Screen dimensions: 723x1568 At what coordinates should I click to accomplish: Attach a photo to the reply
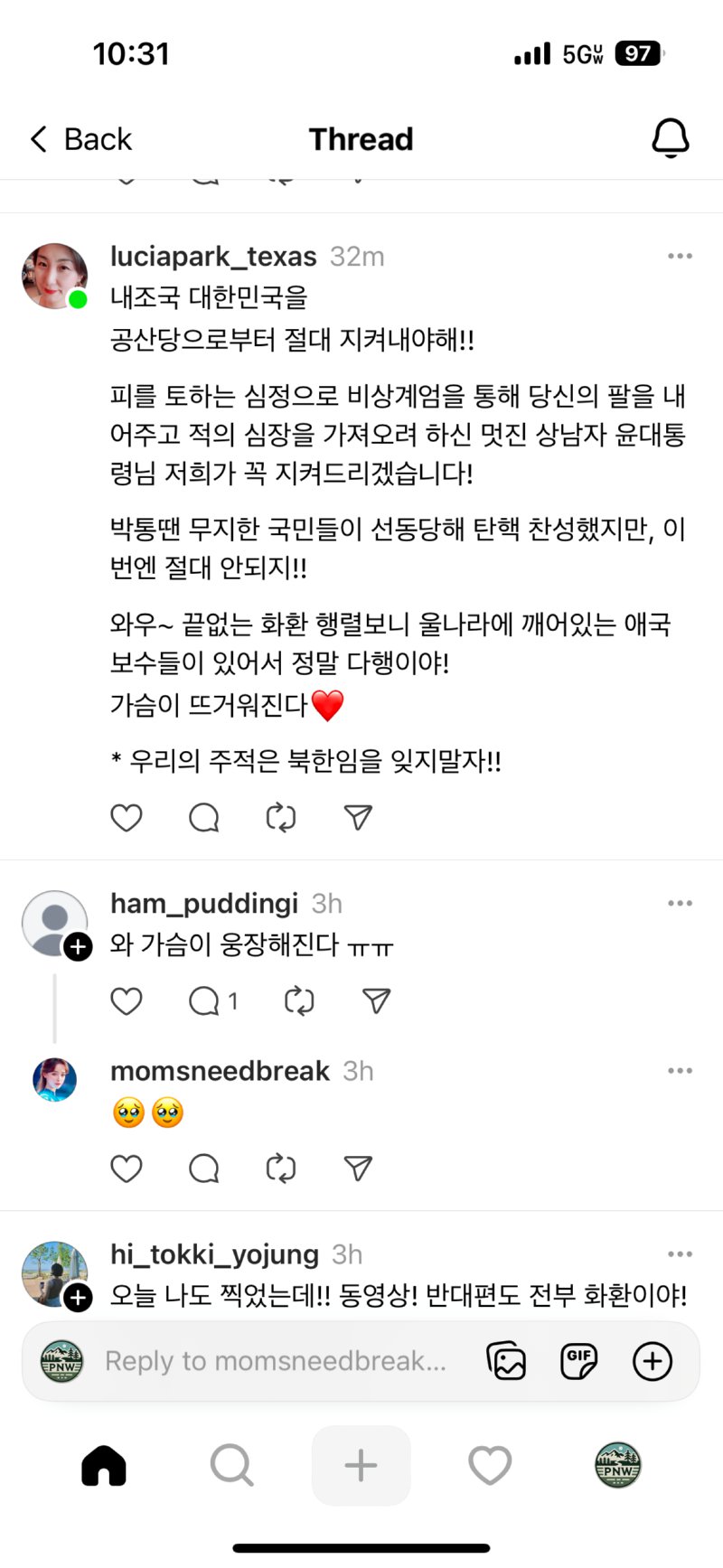[506, 1361]
